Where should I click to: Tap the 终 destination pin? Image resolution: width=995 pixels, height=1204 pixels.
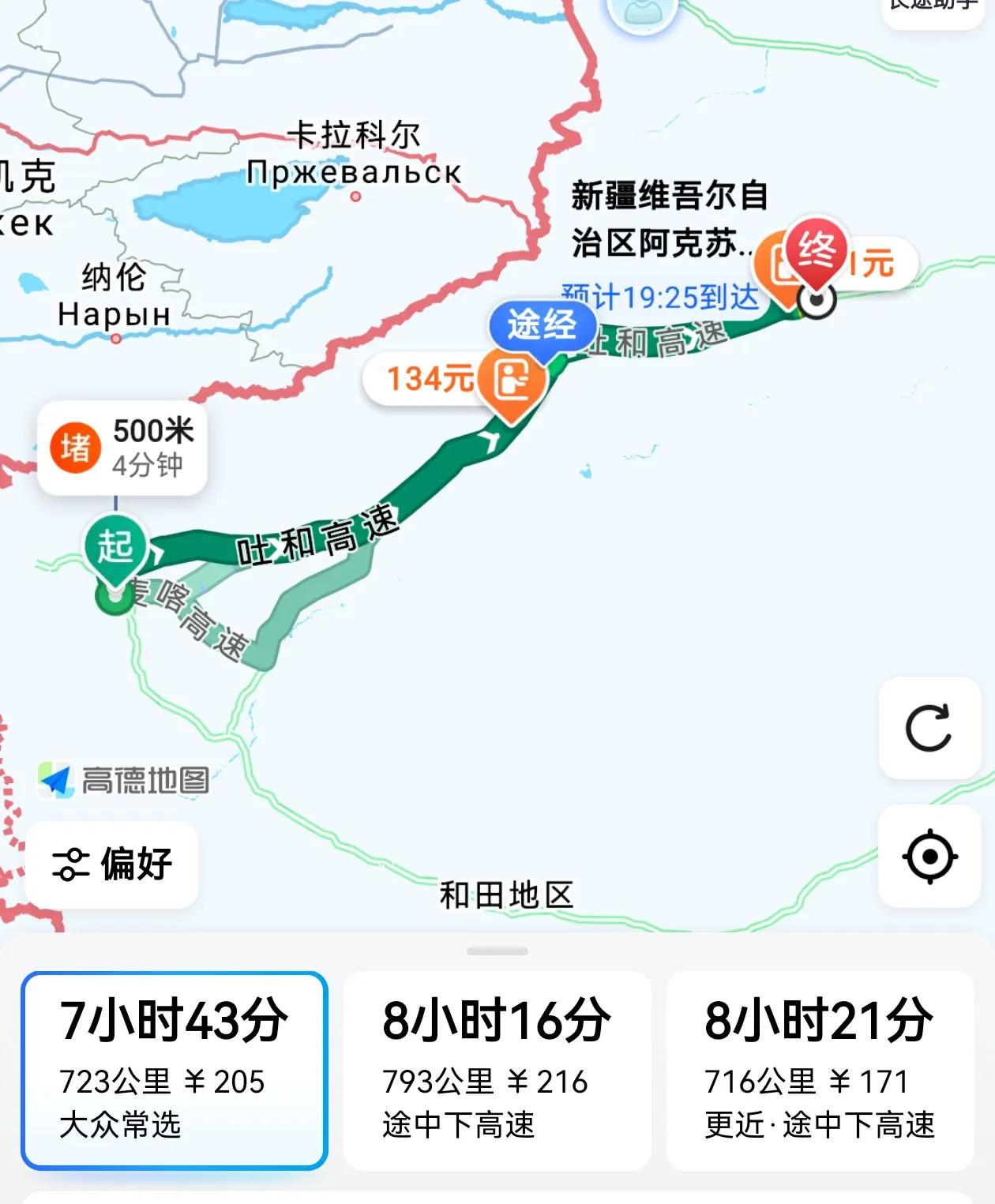coord(817,253)
